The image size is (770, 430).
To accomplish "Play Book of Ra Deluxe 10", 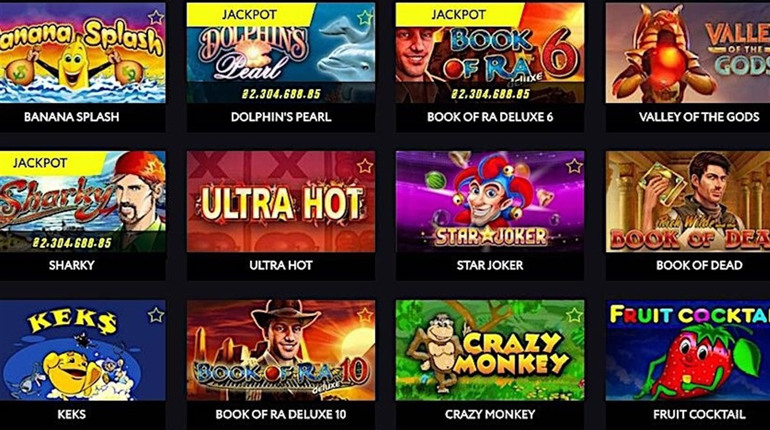I will click(x=280, y=352).
